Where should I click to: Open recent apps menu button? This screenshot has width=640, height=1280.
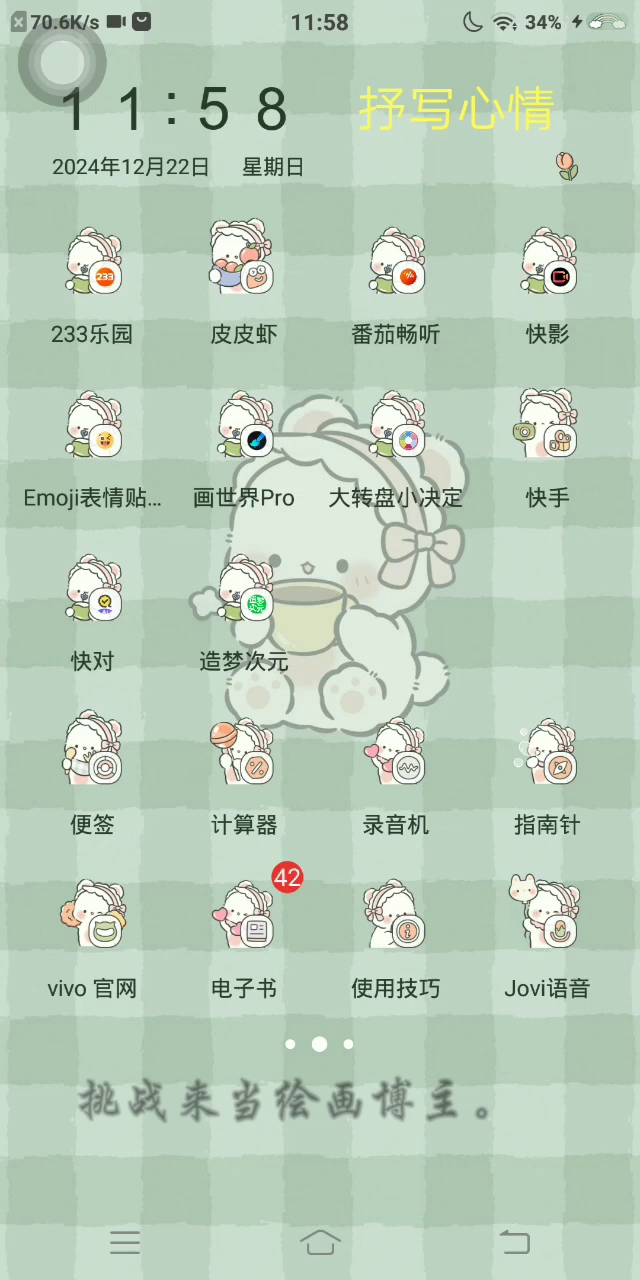click(x=125, y=1242)
